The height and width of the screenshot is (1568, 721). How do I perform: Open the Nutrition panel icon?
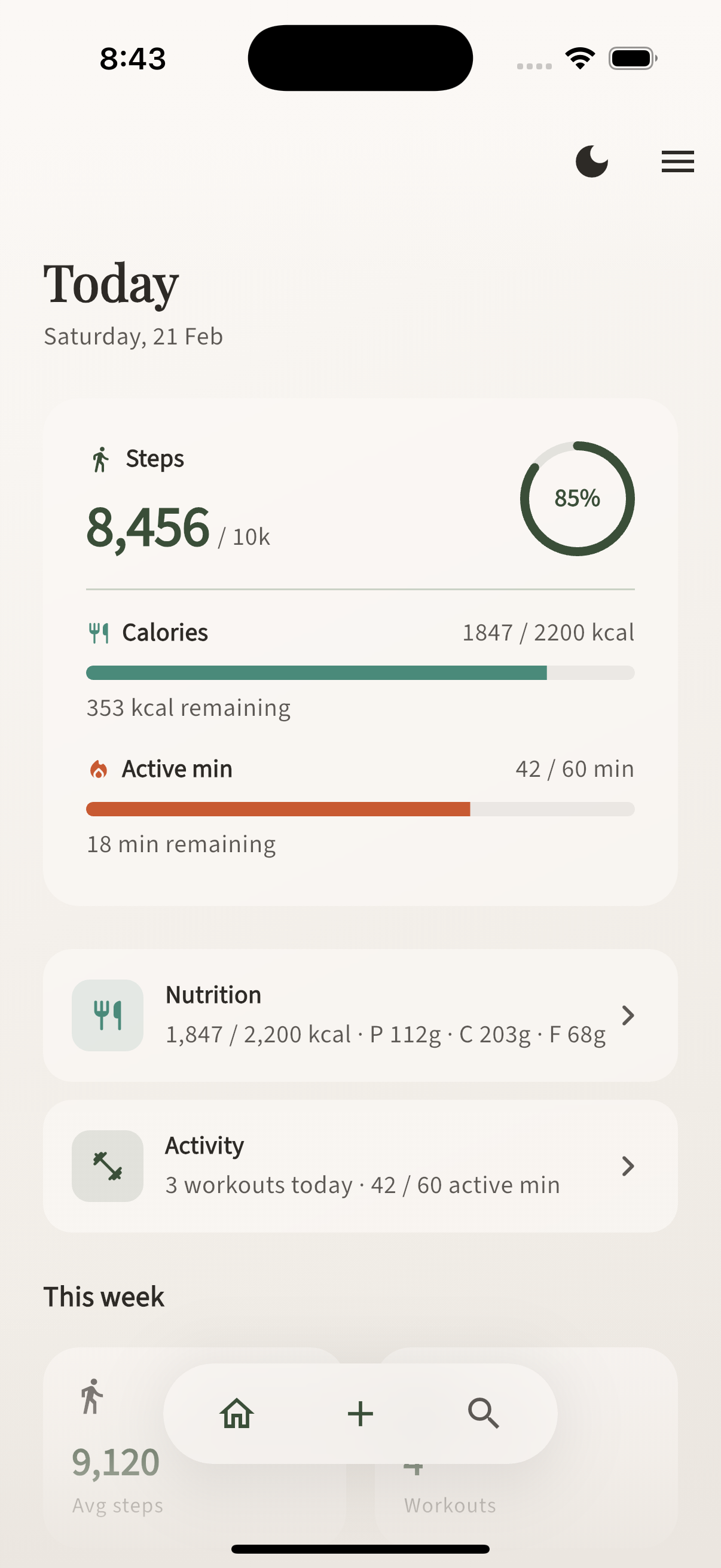coord(107,1015)
